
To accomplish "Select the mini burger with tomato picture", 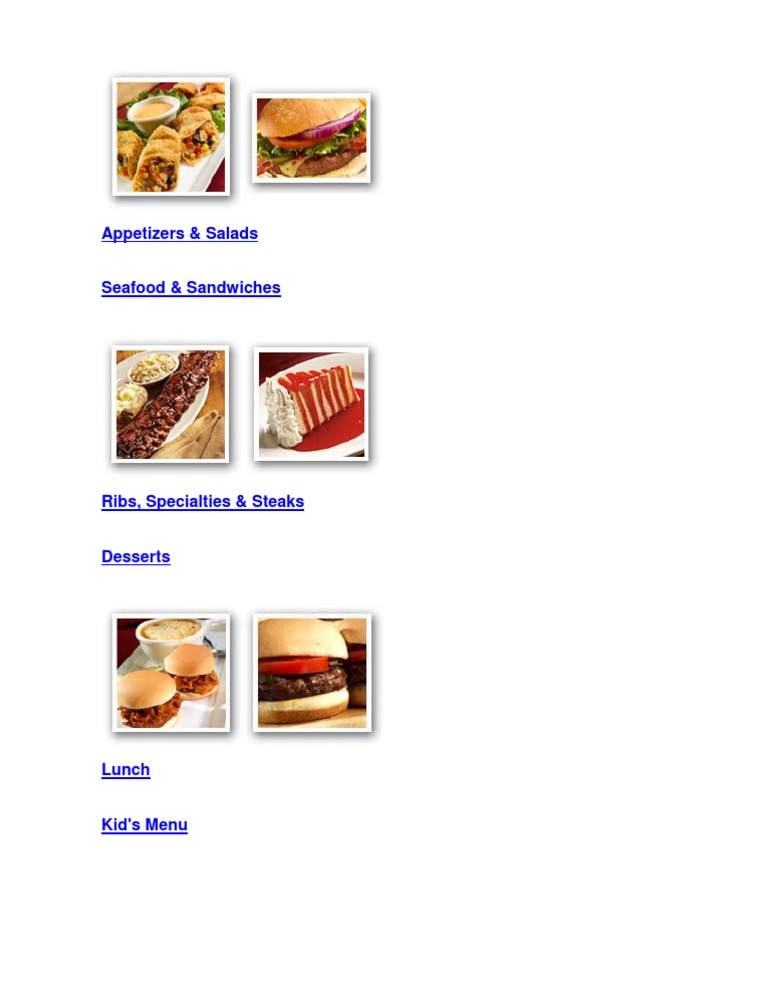I will [312, 673].
